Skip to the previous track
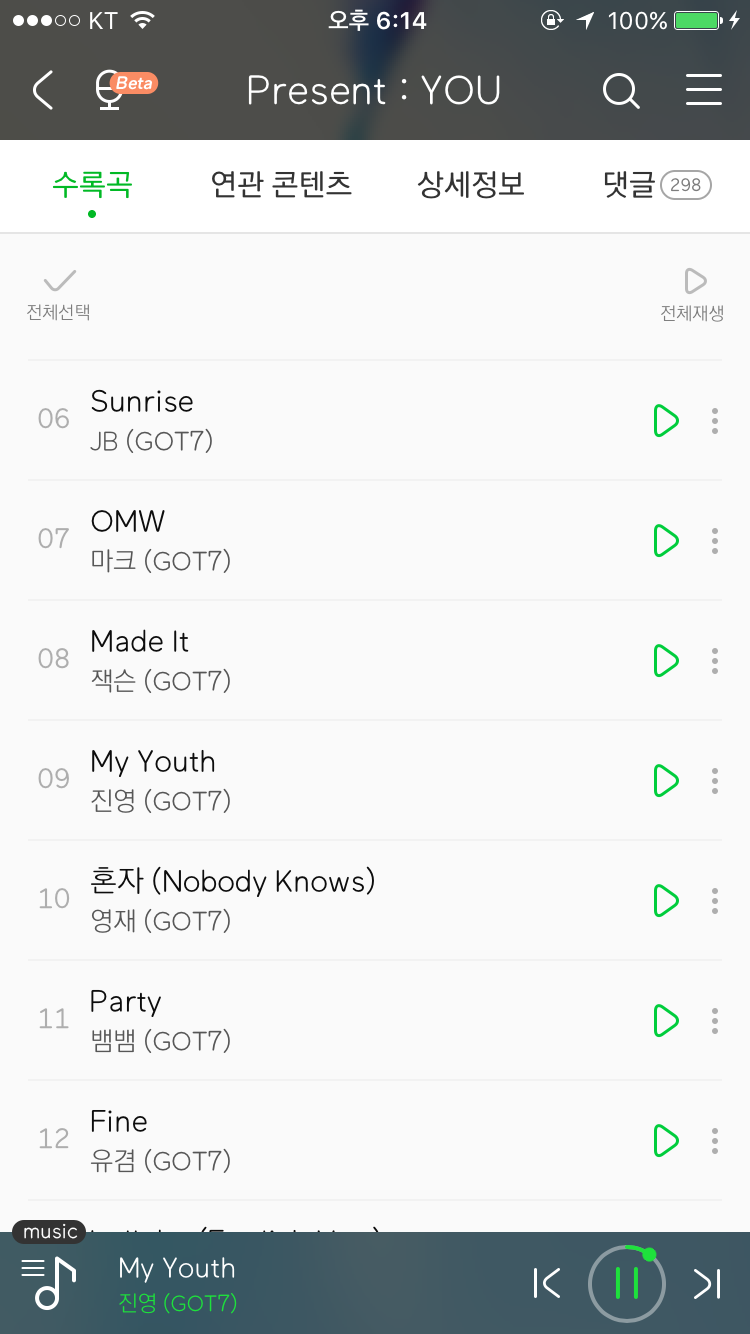750x1334 pixels. (547, 1283)
